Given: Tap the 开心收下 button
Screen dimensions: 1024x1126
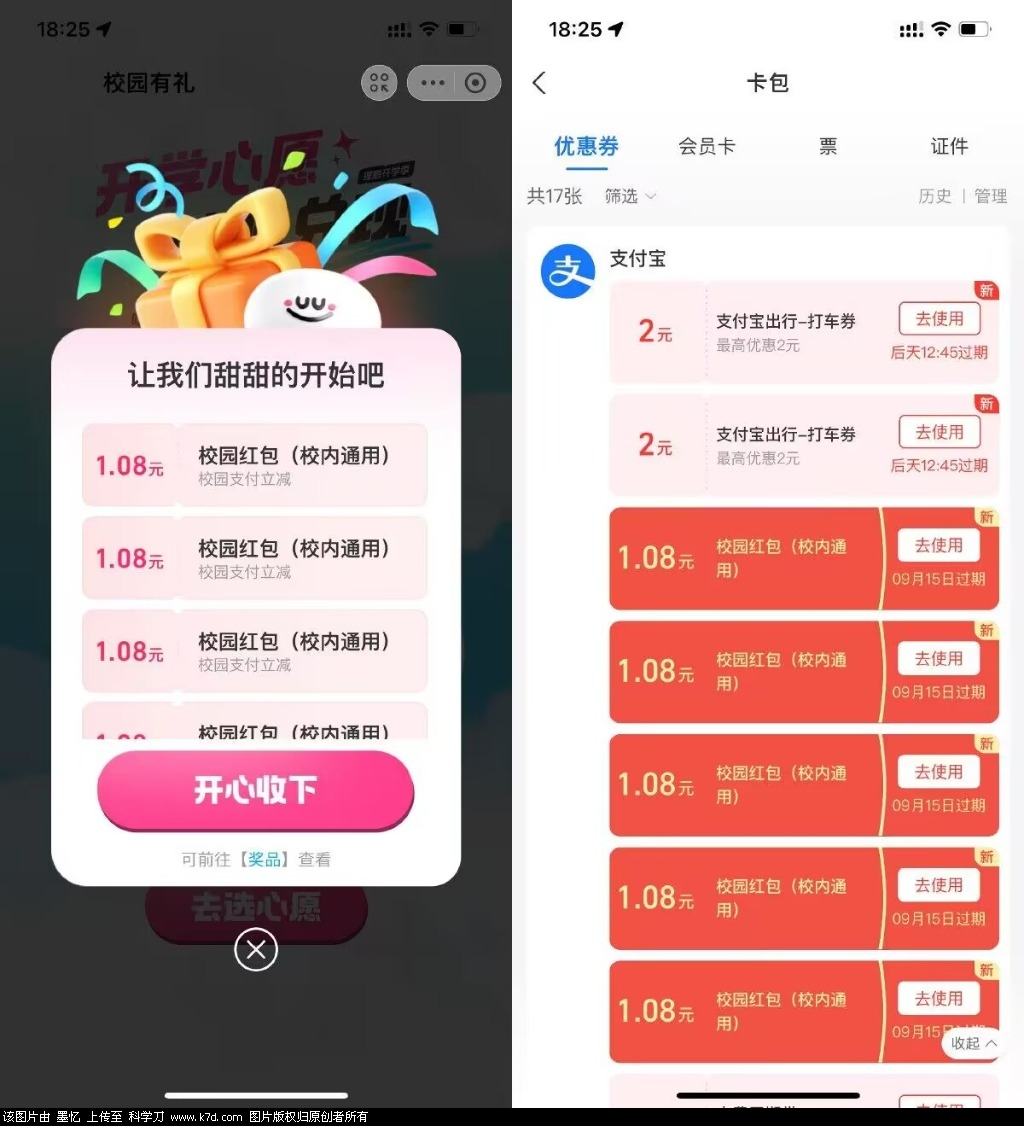Looking at the screenshot, I should pyautogui.click(x=255, y=790).
